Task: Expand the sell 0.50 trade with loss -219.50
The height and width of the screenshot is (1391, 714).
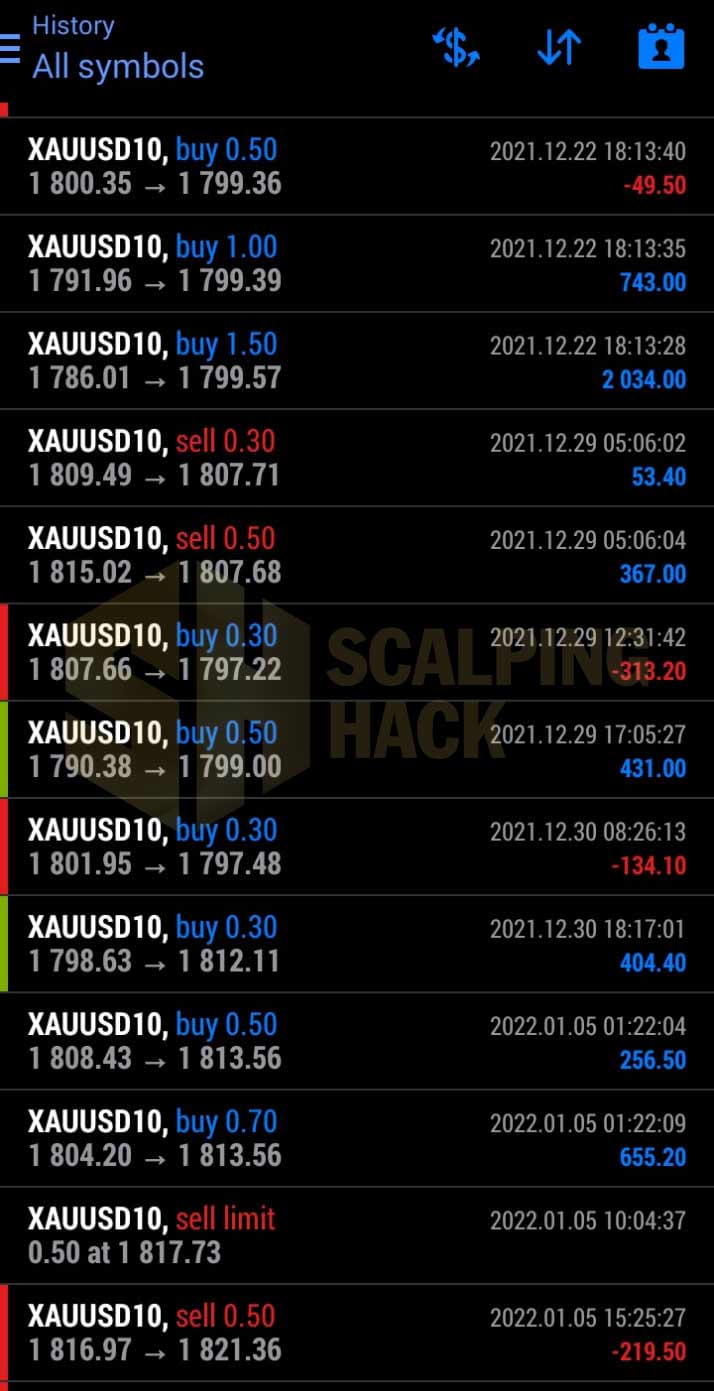Action: point(357,1333)
